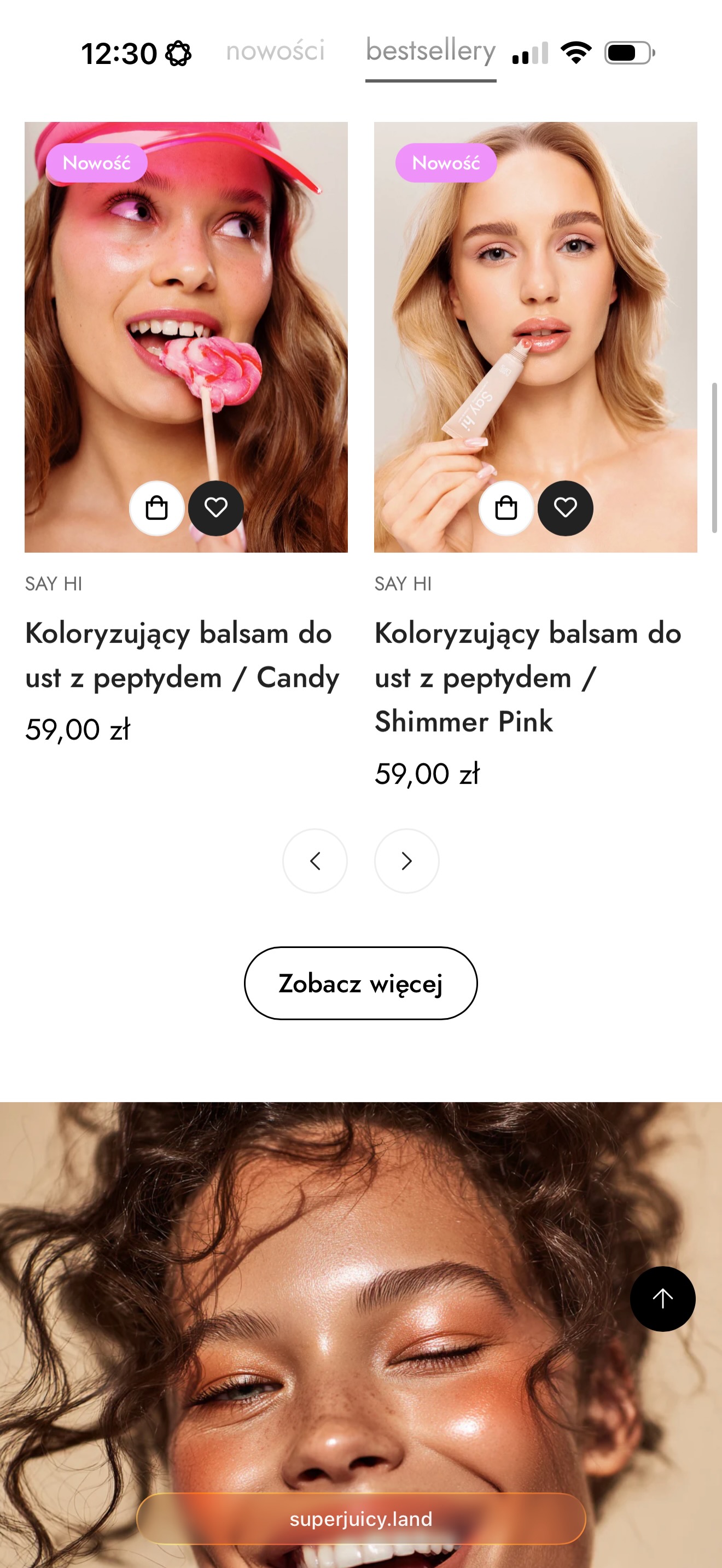
Task: Open the Candy lip balm product photo
Action: point(185,305)
